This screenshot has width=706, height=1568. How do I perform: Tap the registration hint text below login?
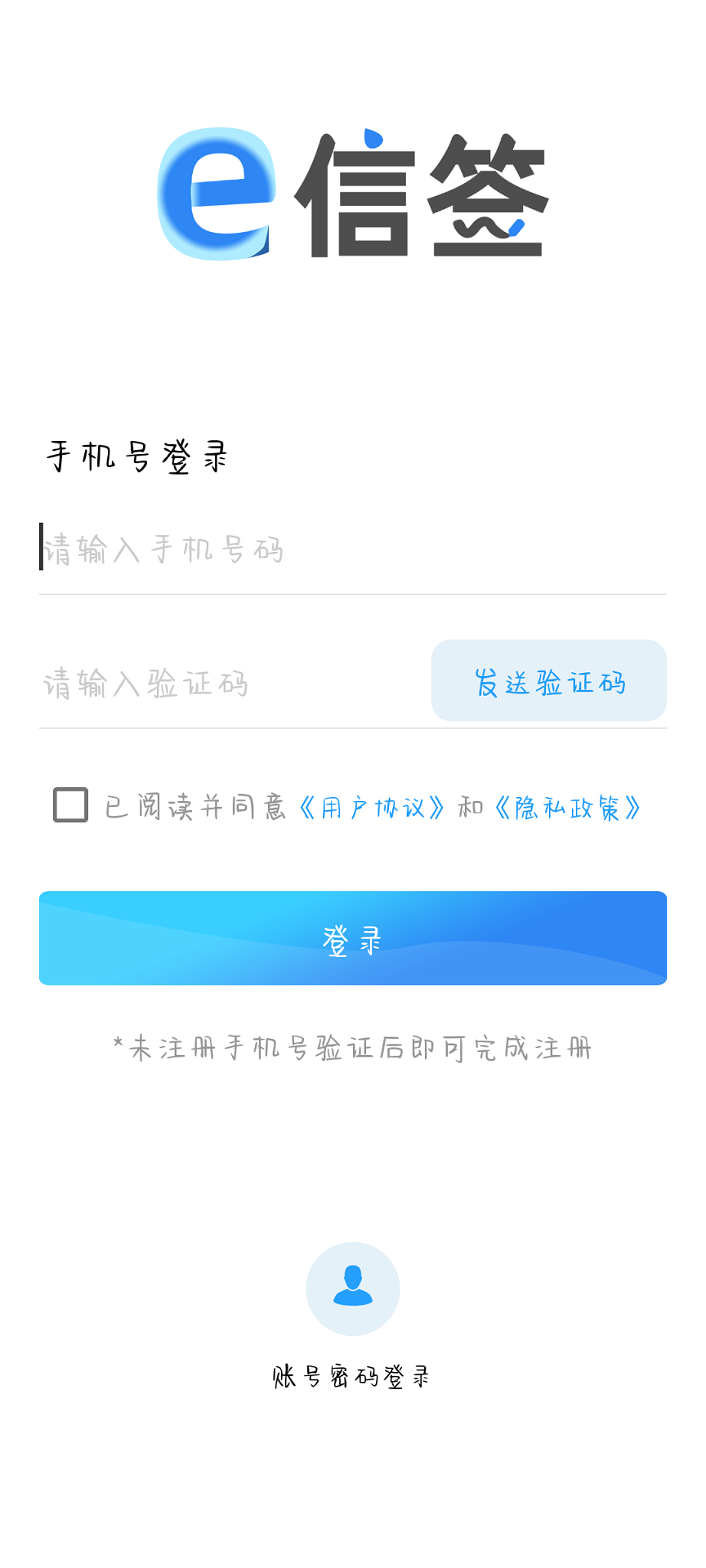click(351, 1048)
